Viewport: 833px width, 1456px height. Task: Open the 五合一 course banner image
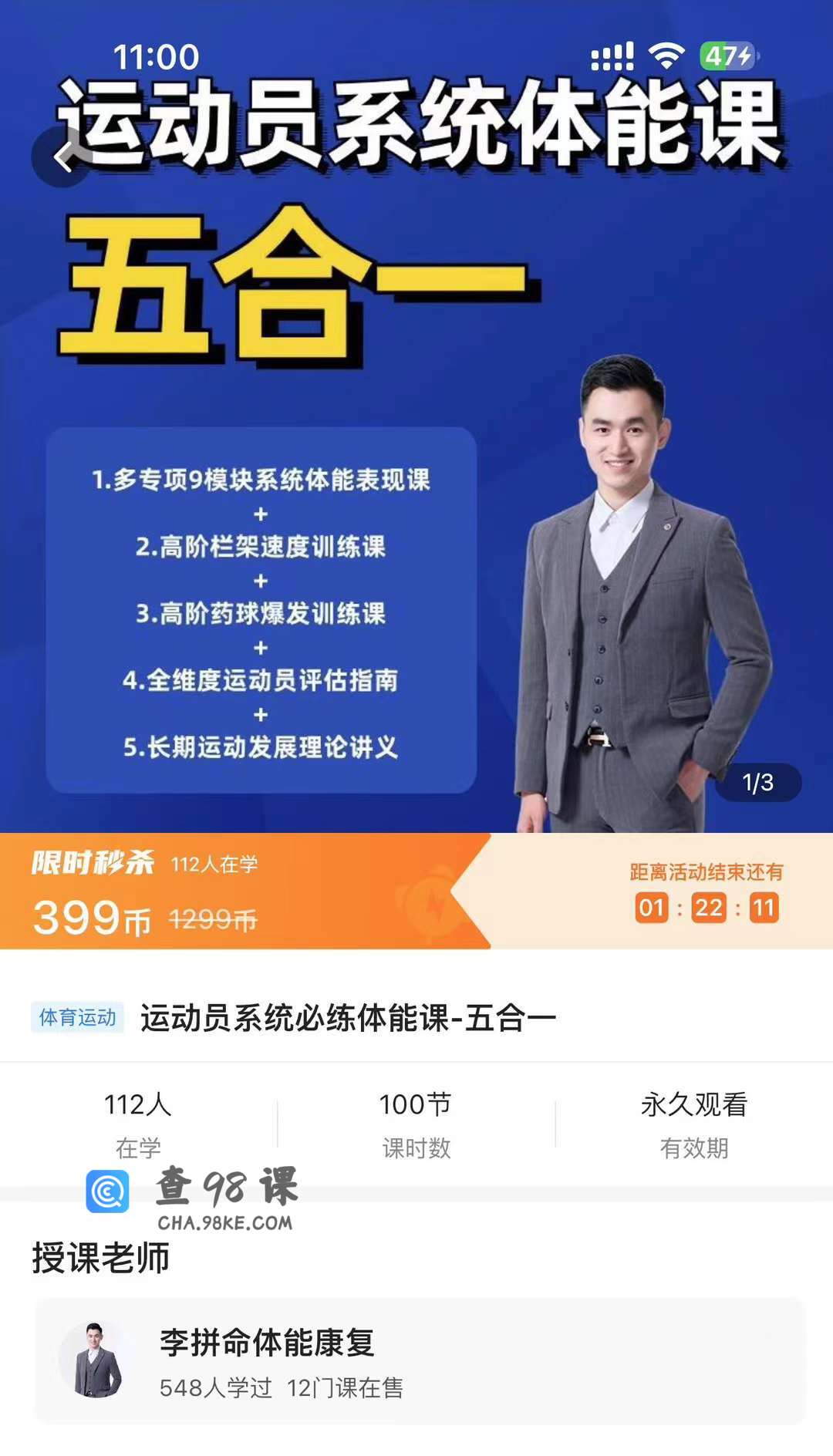coord(416,416)
